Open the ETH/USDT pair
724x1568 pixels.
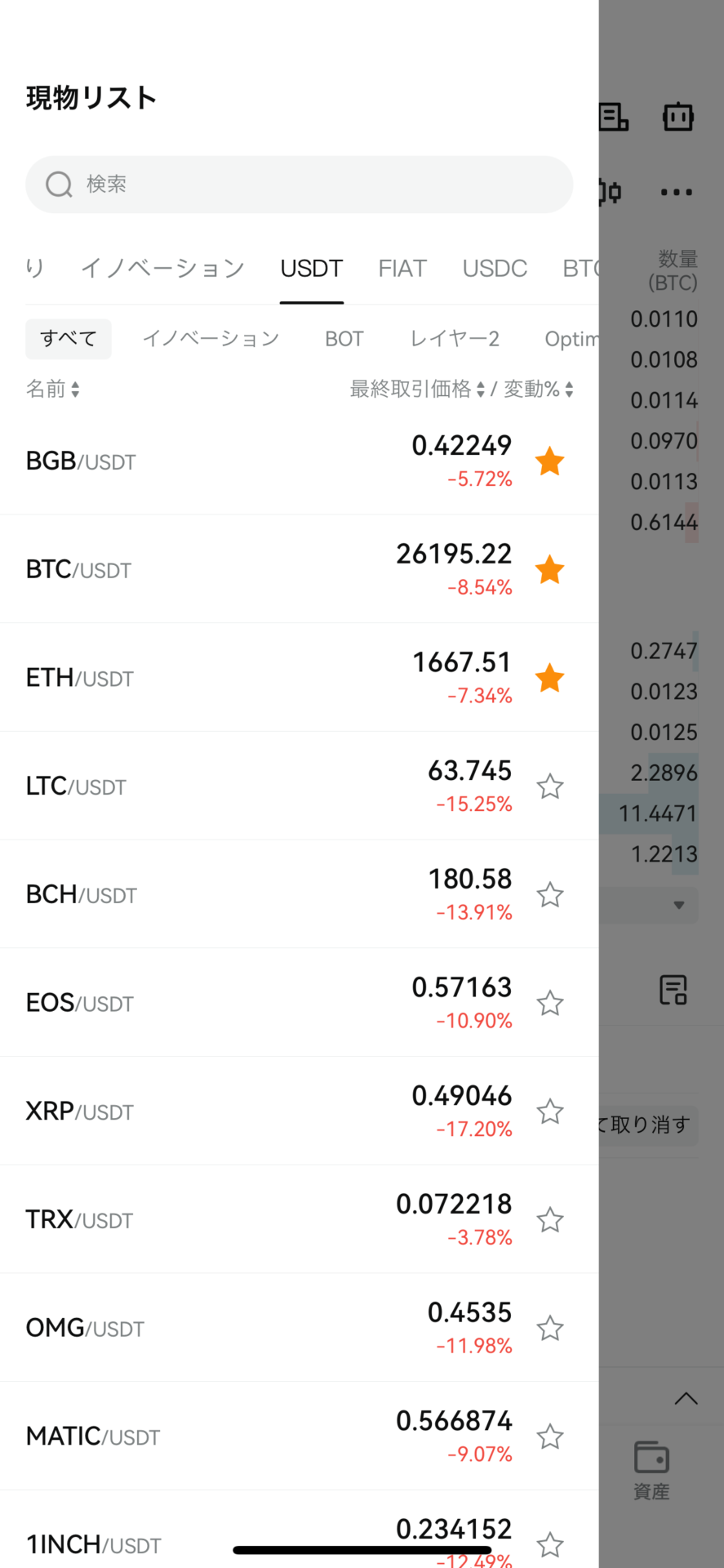[x=299, y=678]
